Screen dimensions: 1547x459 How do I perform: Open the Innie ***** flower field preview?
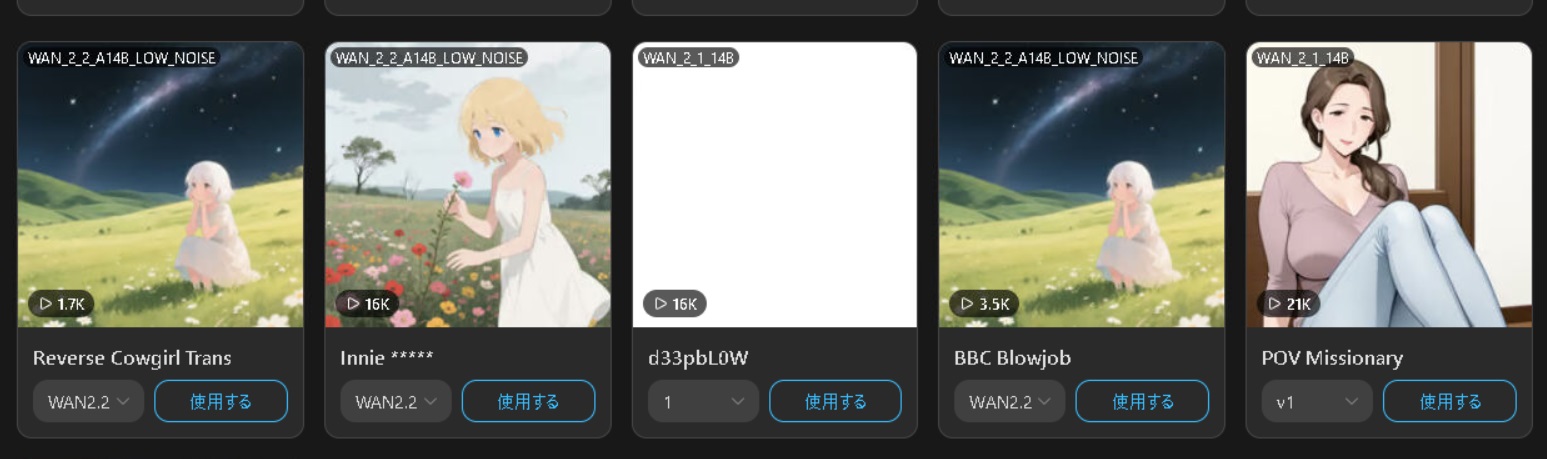coord(468,185)
